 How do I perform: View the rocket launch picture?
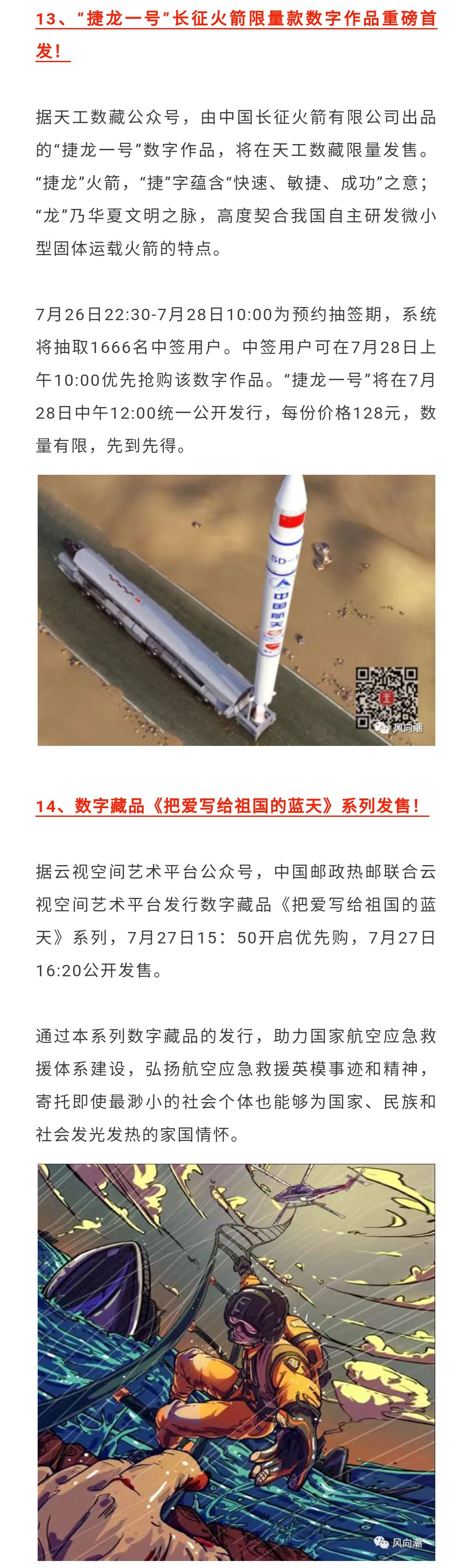(236, 610)
